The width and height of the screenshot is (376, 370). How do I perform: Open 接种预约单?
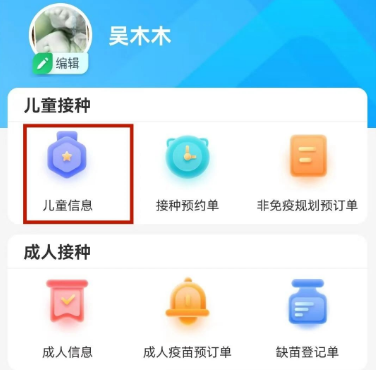(x=187, y=174)
